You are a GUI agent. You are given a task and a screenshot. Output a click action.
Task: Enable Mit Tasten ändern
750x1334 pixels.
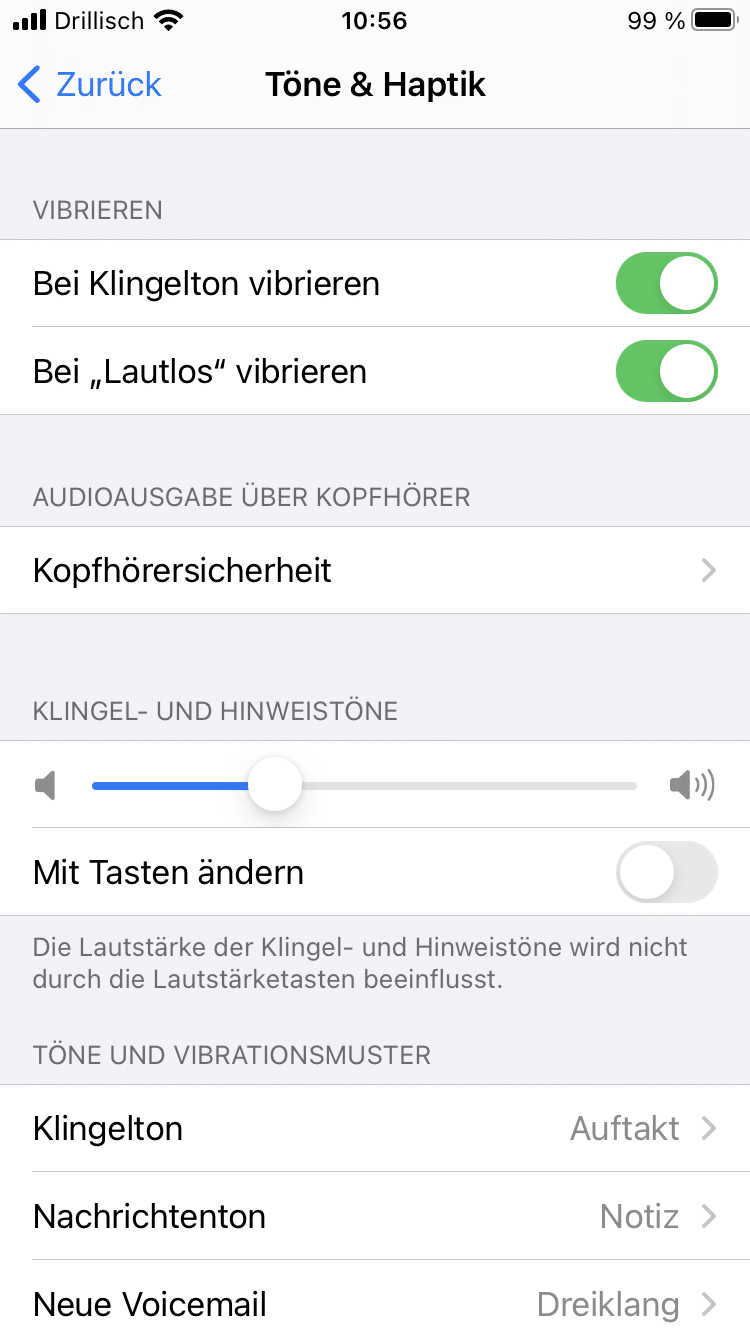(666, 873)
